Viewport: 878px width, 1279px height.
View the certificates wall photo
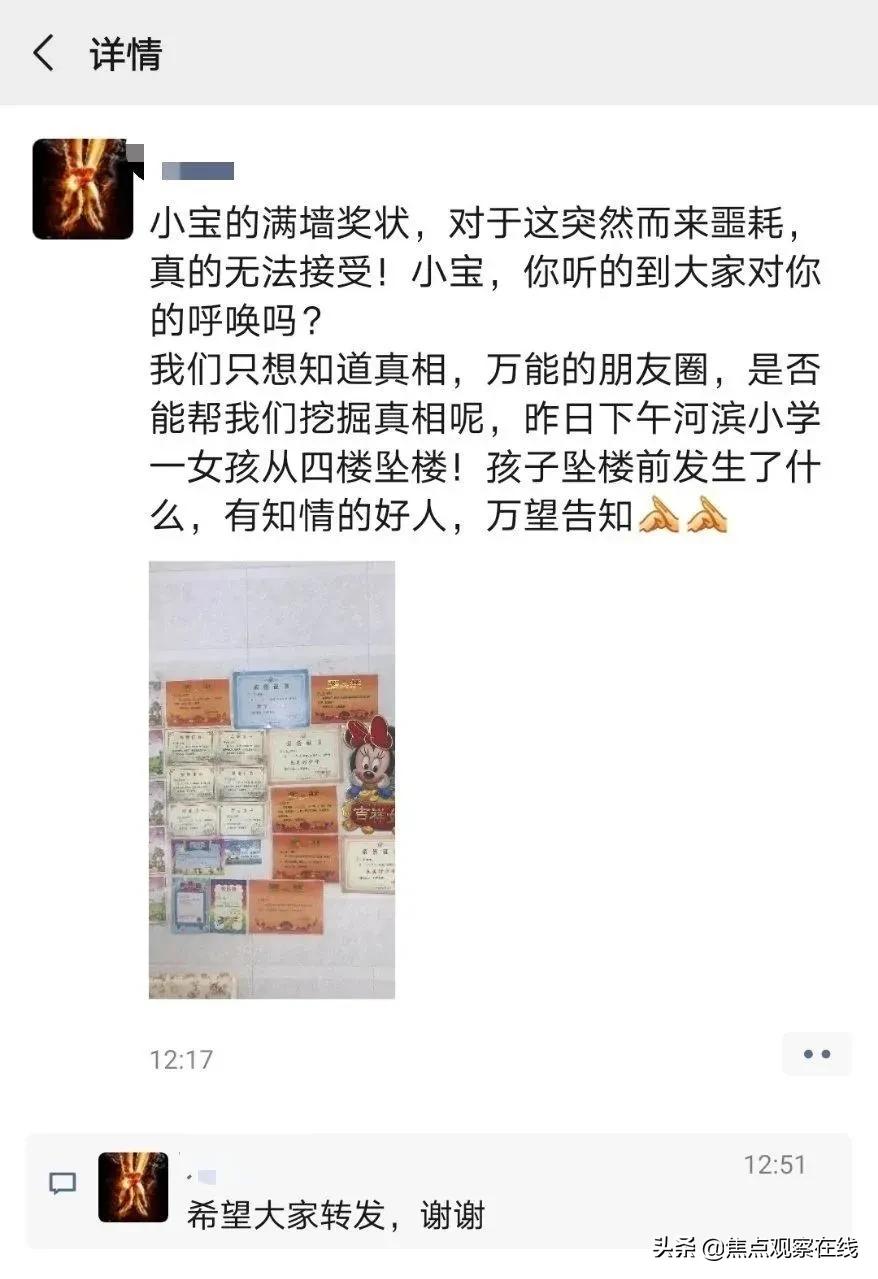coord(272,779)
